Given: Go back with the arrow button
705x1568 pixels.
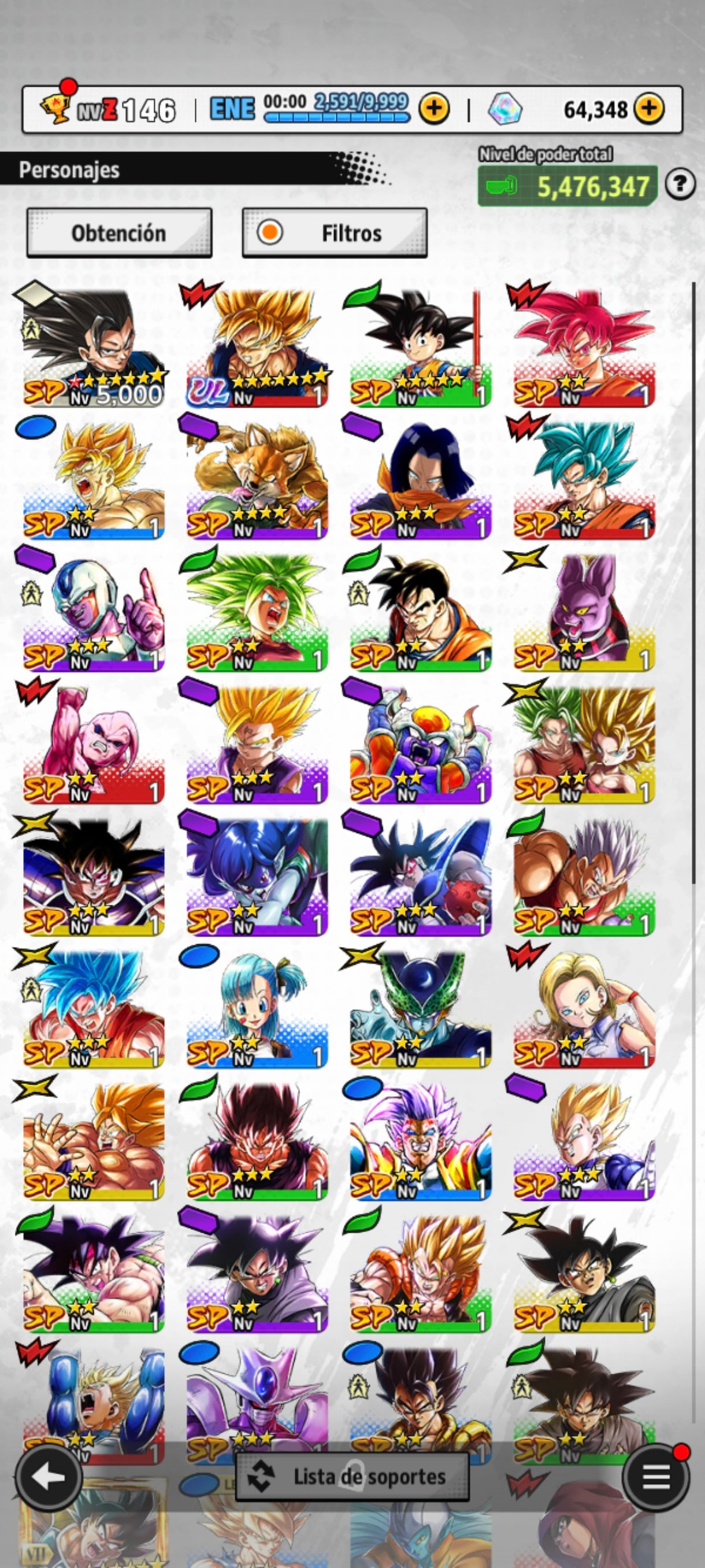Looking at the screenshot, I should click(x=49, y=1477).
